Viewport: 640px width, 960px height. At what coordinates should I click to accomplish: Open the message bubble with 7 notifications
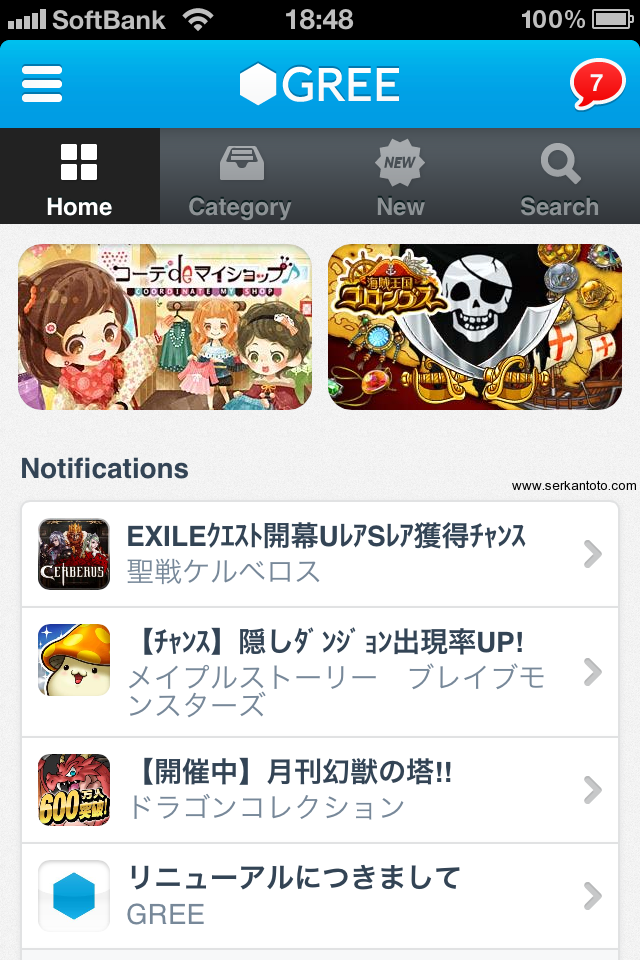click(597, 85)
